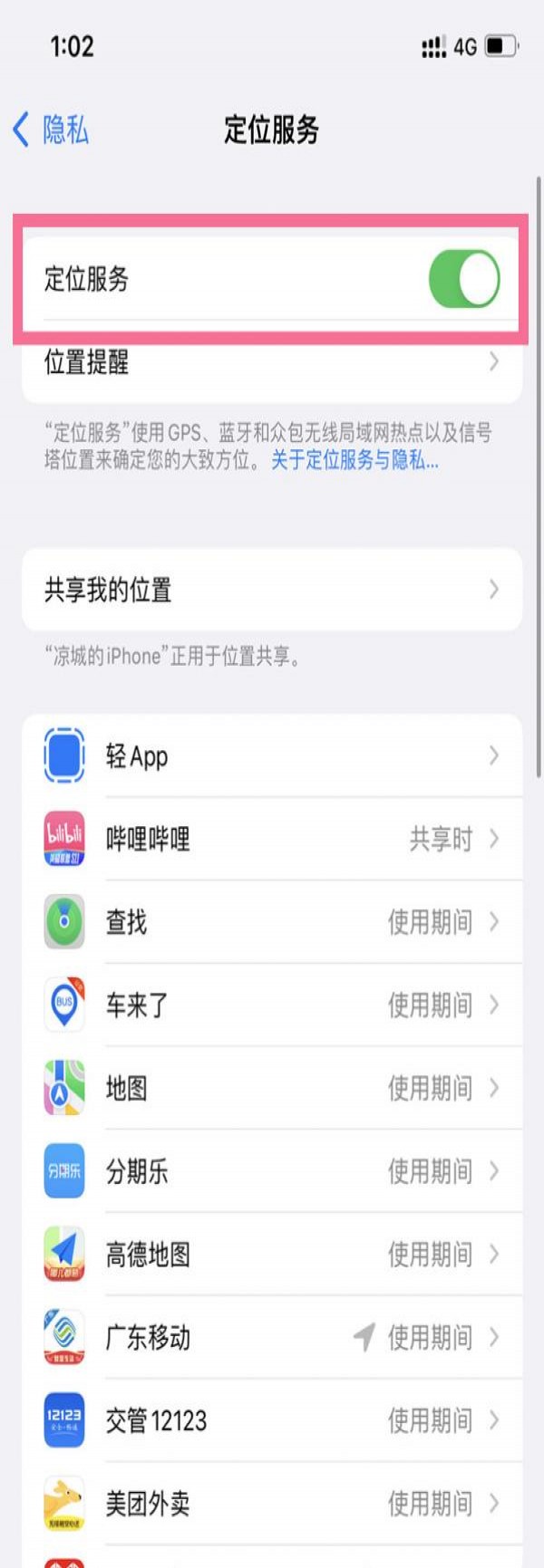The image size is (544, 1568).
Task: Open 高德地图 location permission
Action: click(272, 1255)
